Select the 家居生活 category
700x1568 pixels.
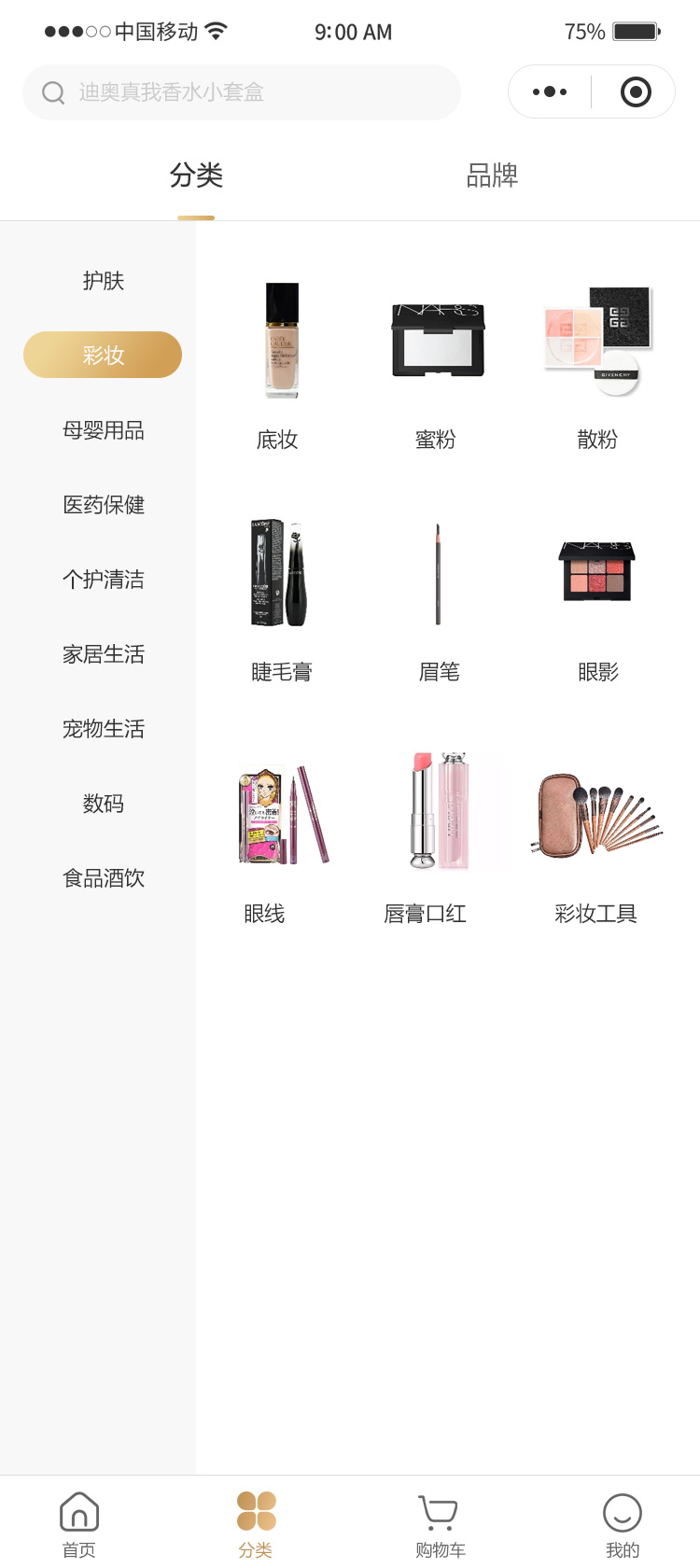pyautogui.click(x=103, y=654)
